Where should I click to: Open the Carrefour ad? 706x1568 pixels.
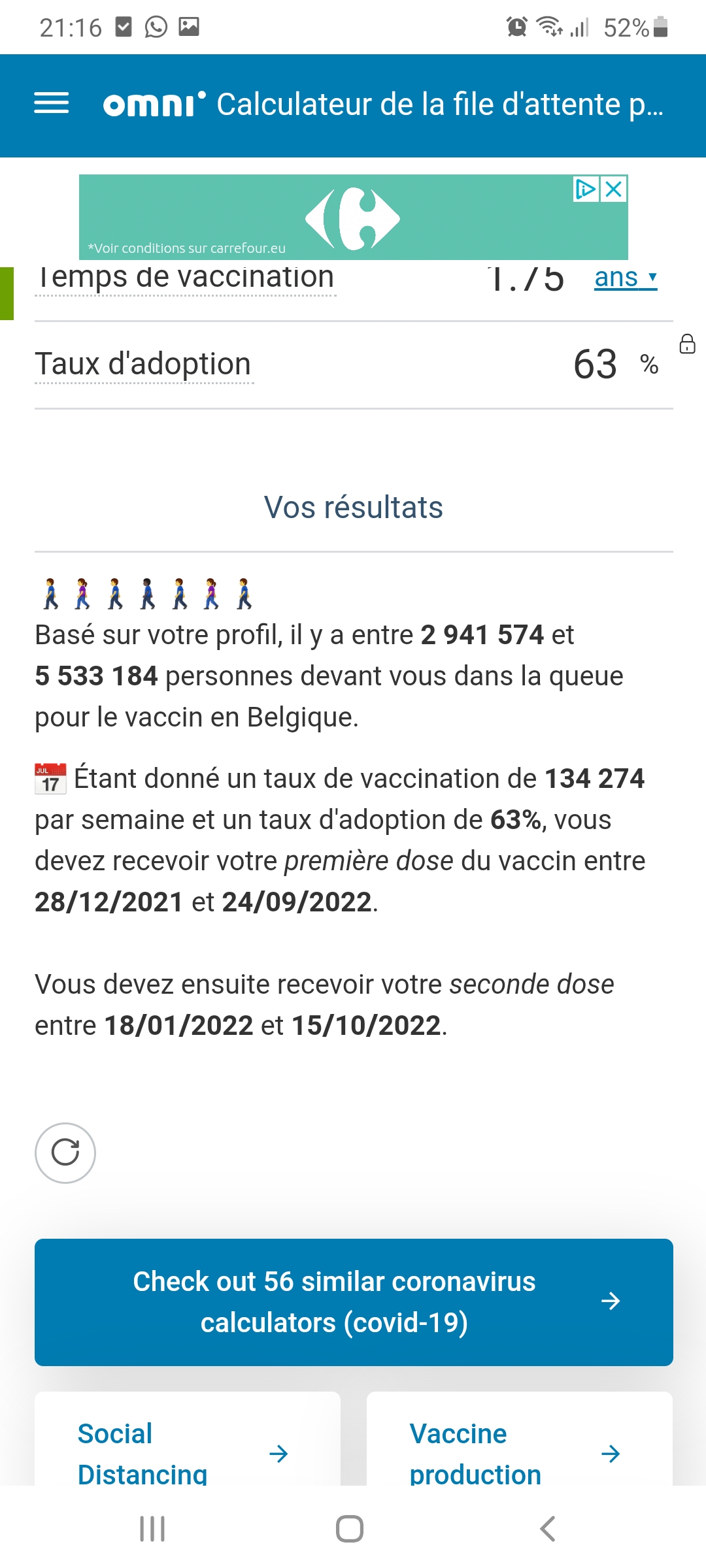353,217
